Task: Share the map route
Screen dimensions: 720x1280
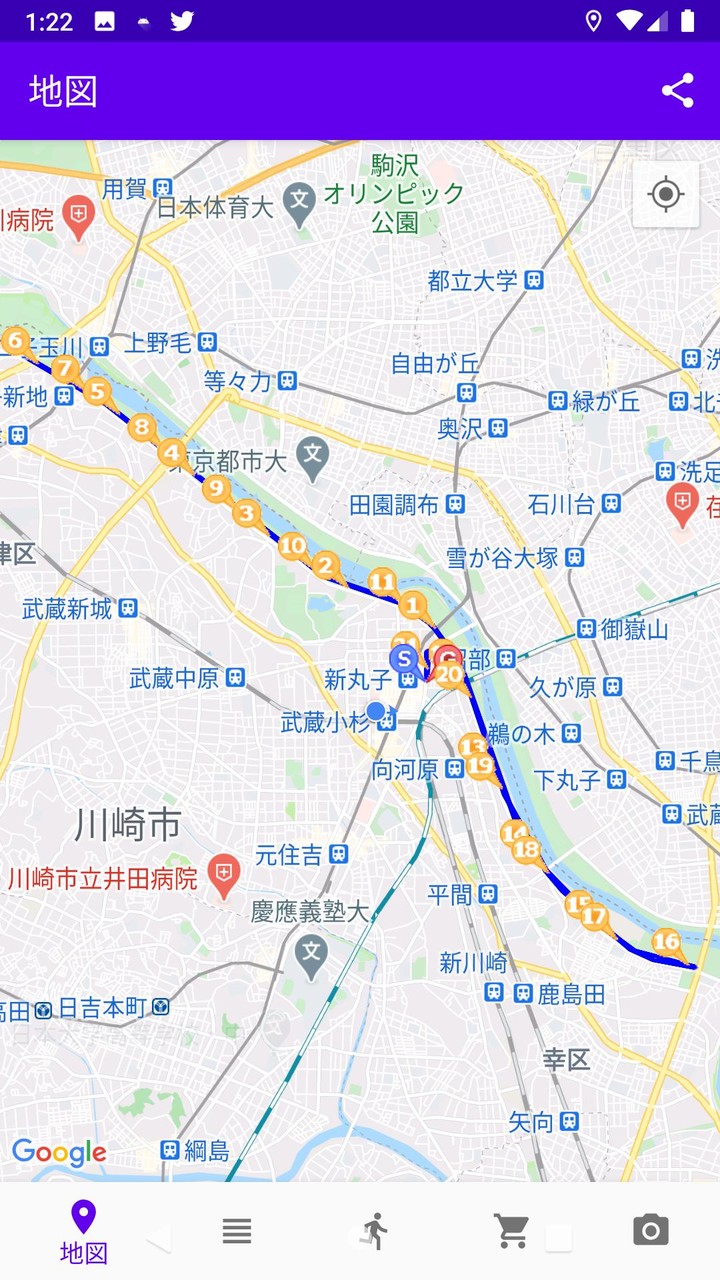Action: (x=677, y=91)
